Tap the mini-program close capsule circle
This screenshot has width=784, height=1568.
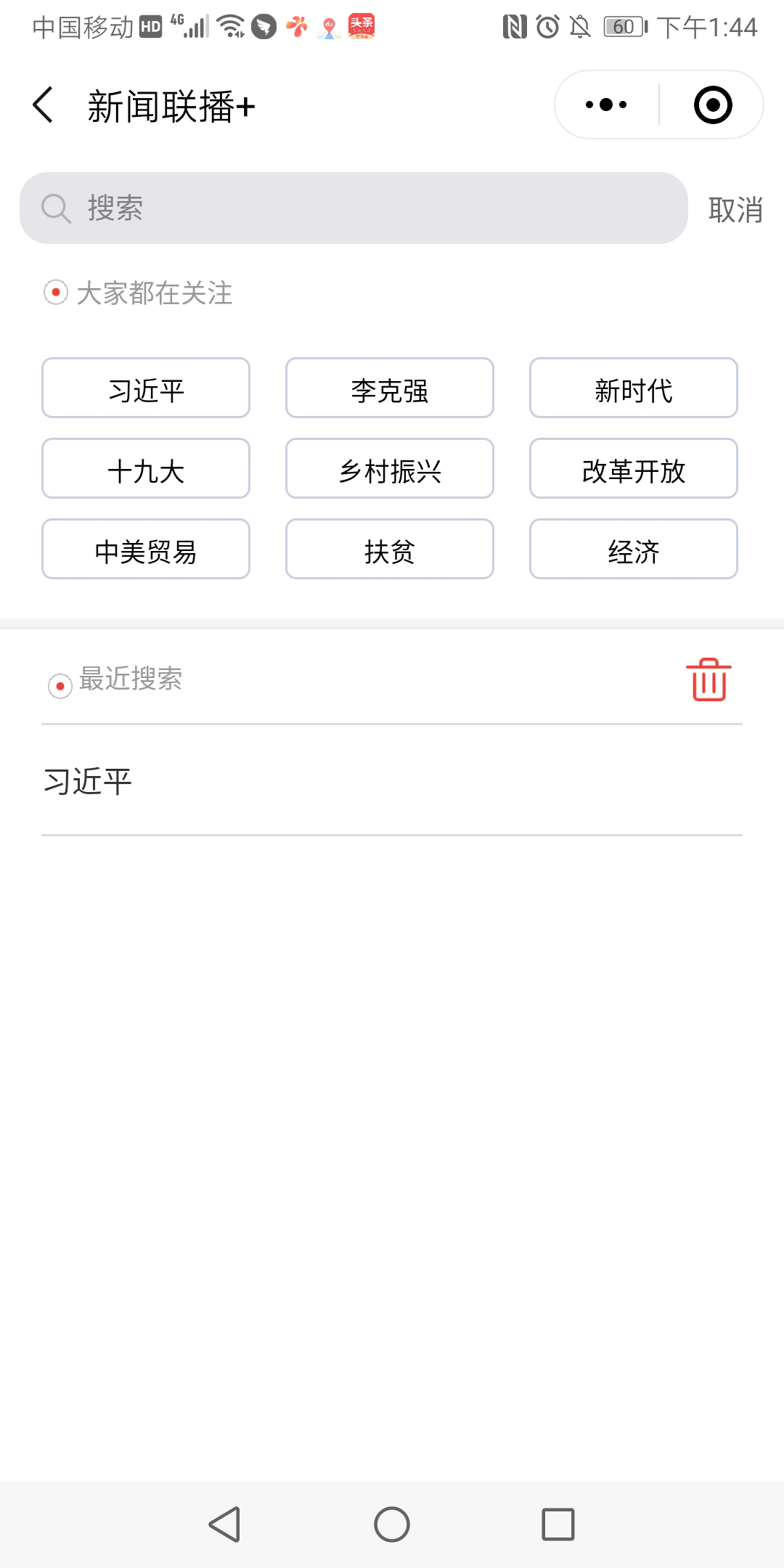[712, 104]
